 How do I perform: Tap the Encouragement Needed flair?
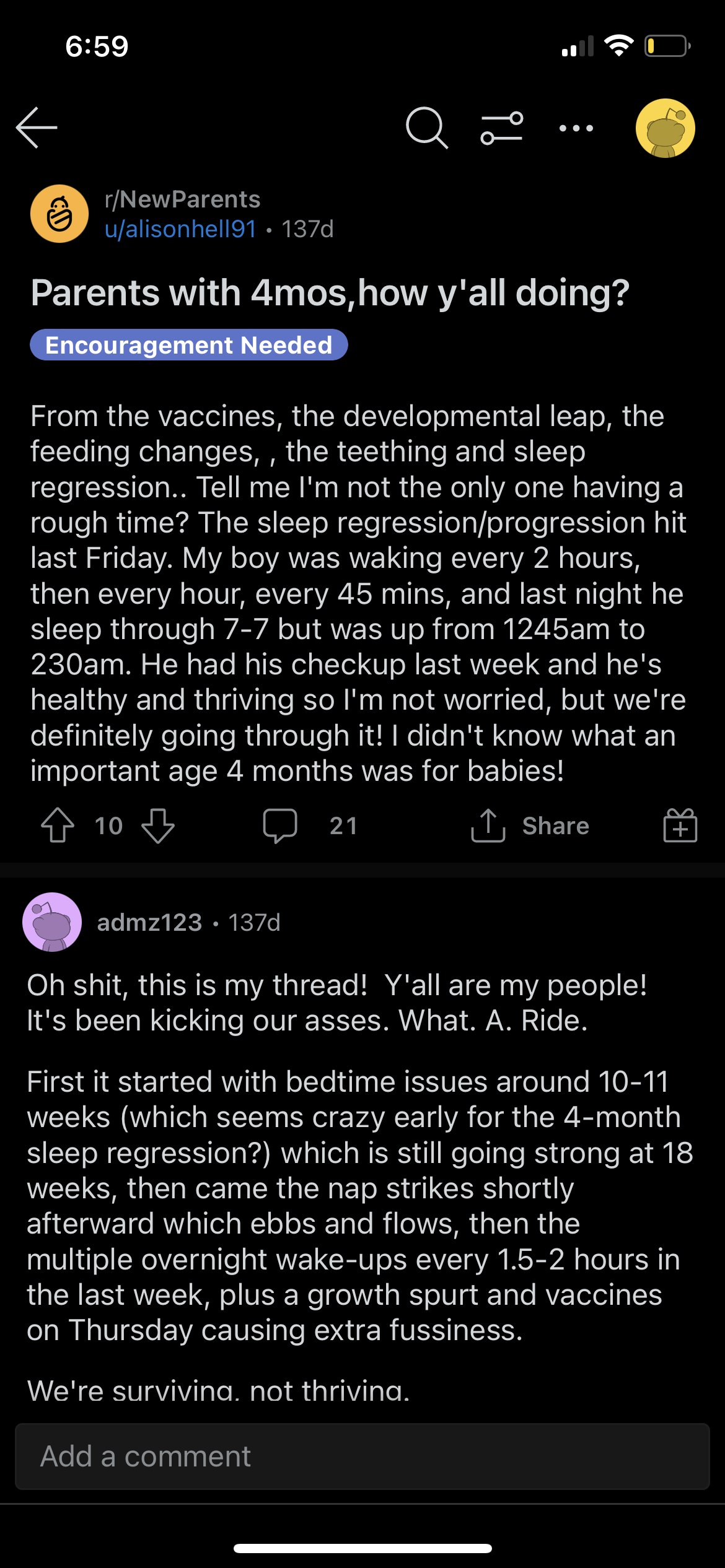tap(189, 345)
